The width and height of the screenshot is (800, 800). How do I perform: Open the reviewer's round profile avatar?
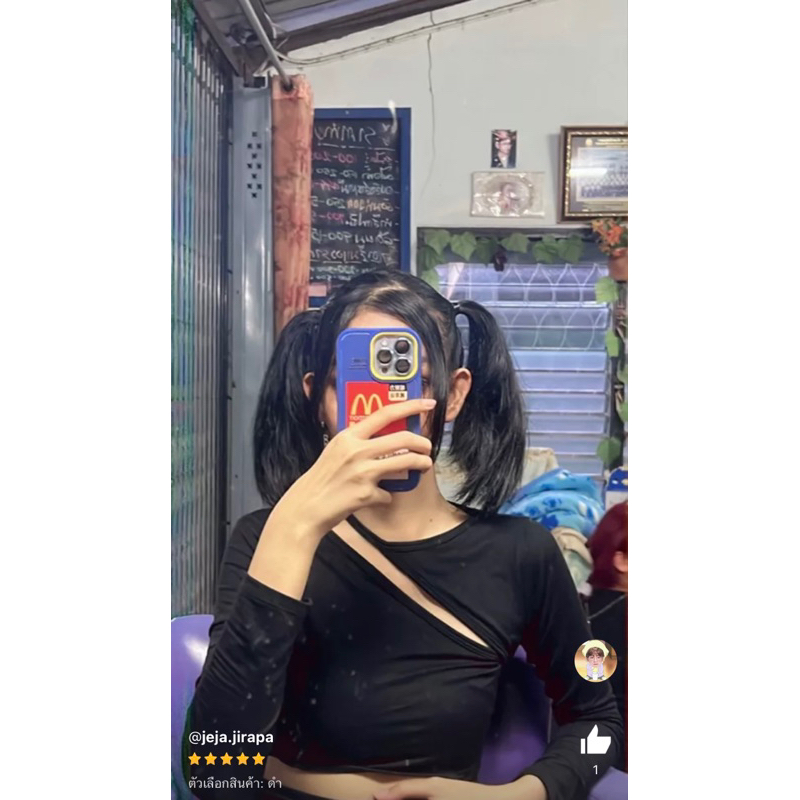(x=595, y=661)
